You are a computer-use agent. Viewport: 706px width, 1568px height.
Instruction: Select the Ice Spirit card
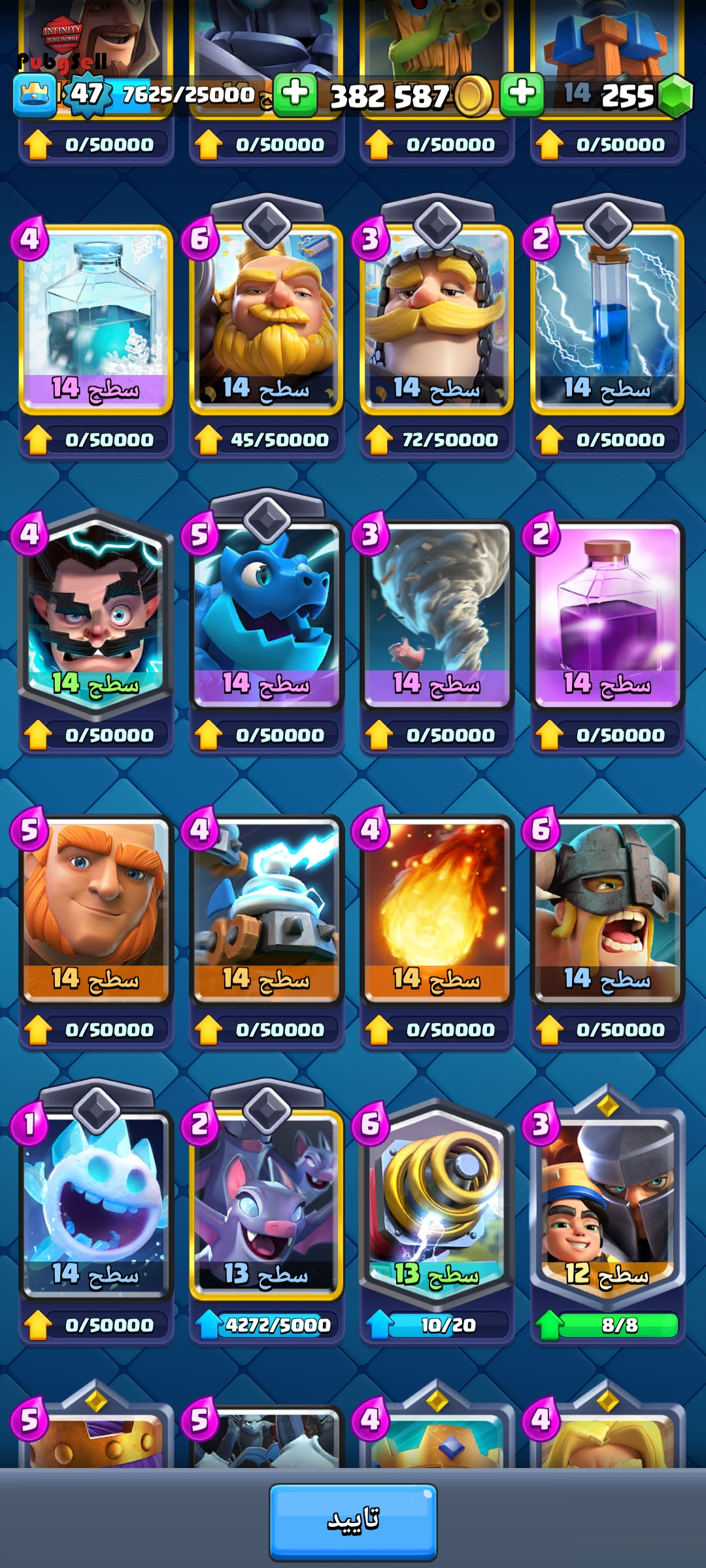(x=95, y=1206)
